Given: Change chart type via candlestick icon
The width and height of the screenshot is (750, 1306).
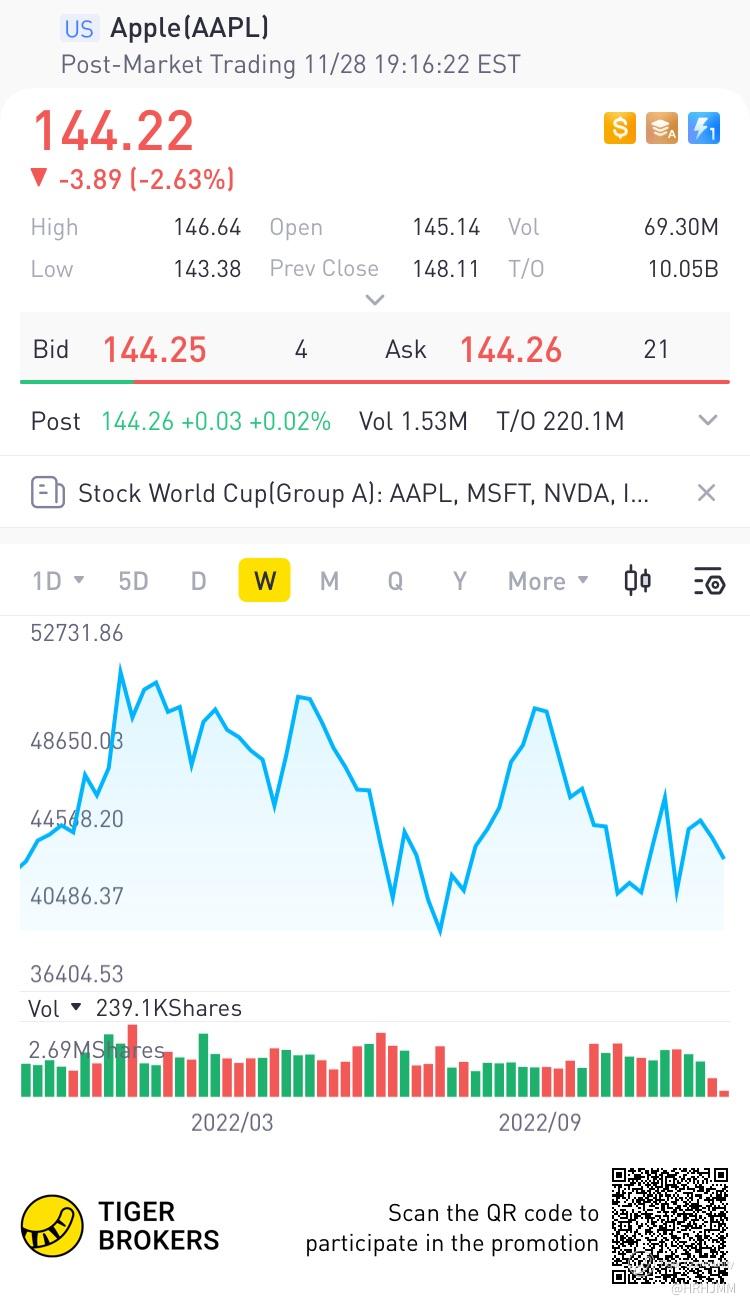Looking at the screenshot, I should 638,580.
